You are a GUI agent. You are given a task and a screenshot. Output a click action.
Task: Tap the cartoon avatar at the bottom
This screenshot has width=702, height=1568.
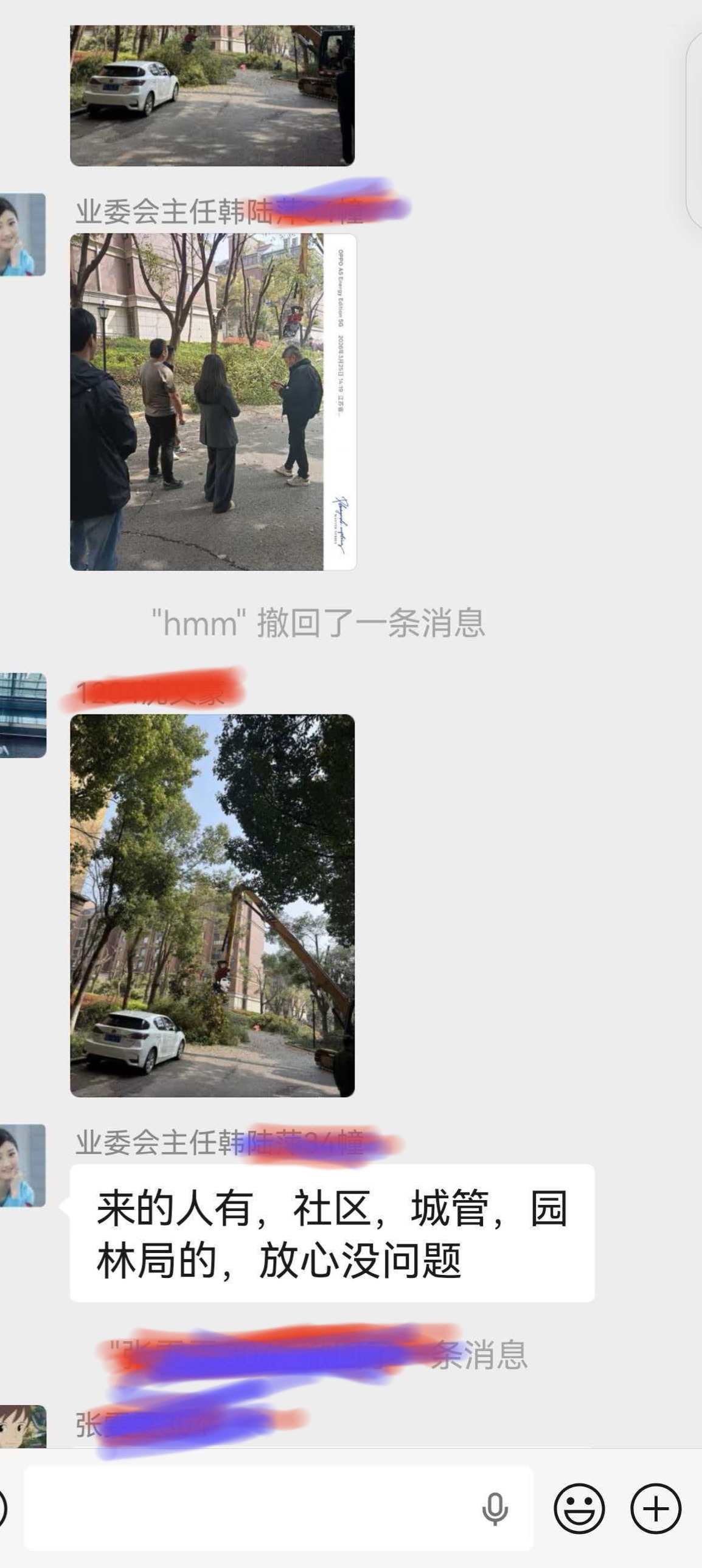click(x=22, y=1426)
